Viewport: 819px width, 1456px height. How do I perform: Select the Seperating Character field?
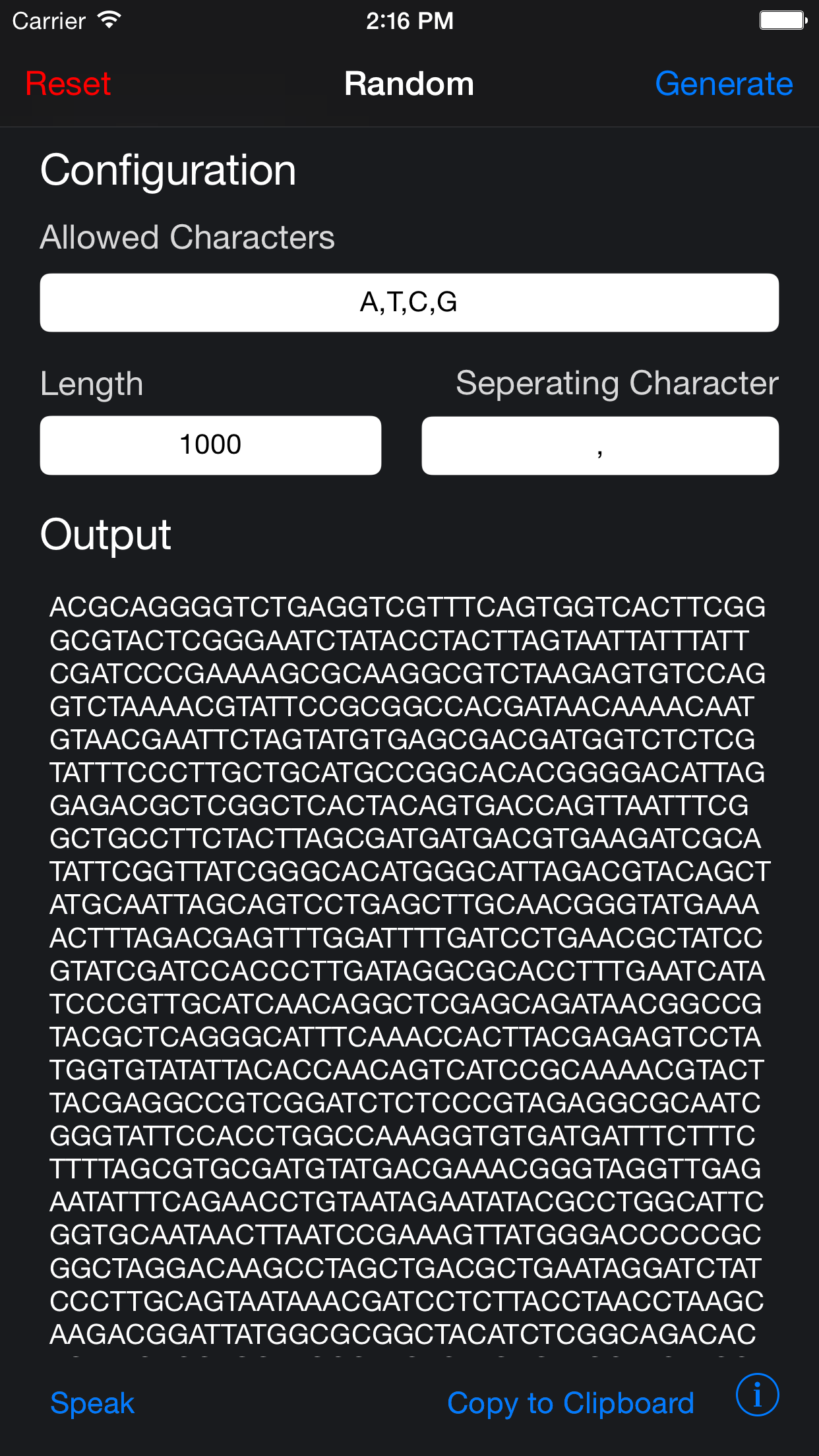599,444
